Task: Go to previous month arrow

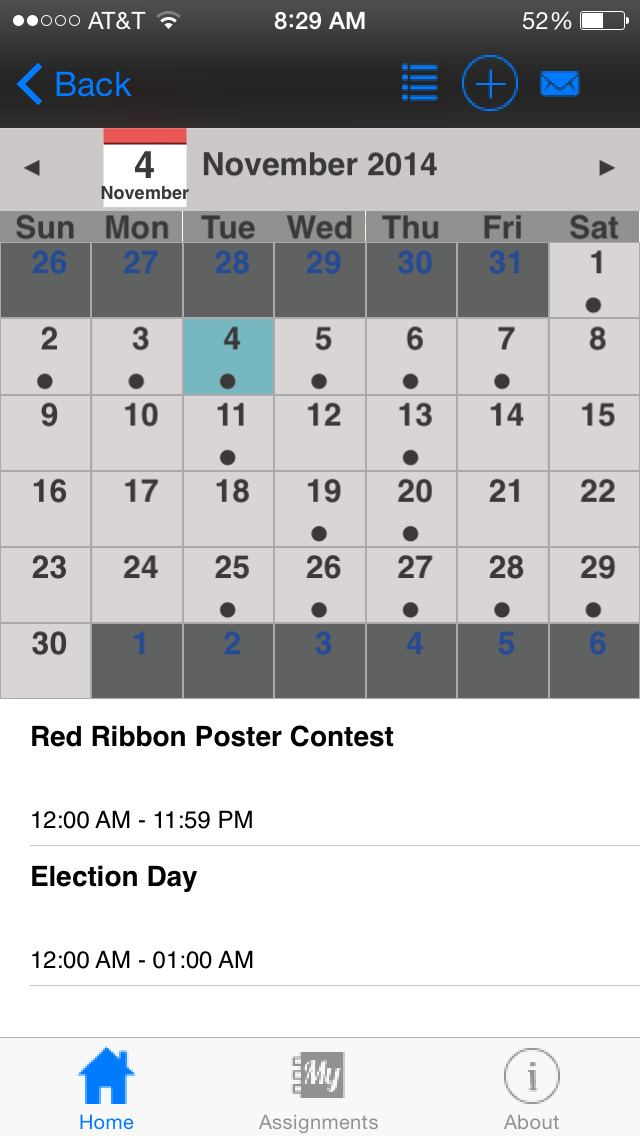Action: [x=31, y=167]
